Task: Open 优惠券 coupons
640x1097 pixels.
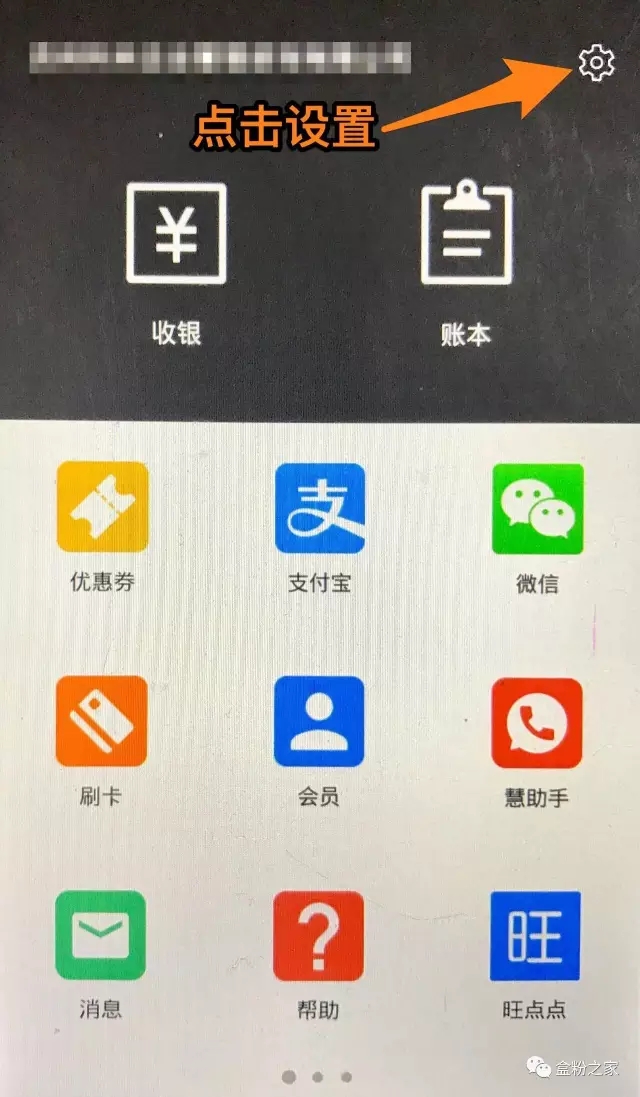Action: pyautogui.click(x=102, y=507)
